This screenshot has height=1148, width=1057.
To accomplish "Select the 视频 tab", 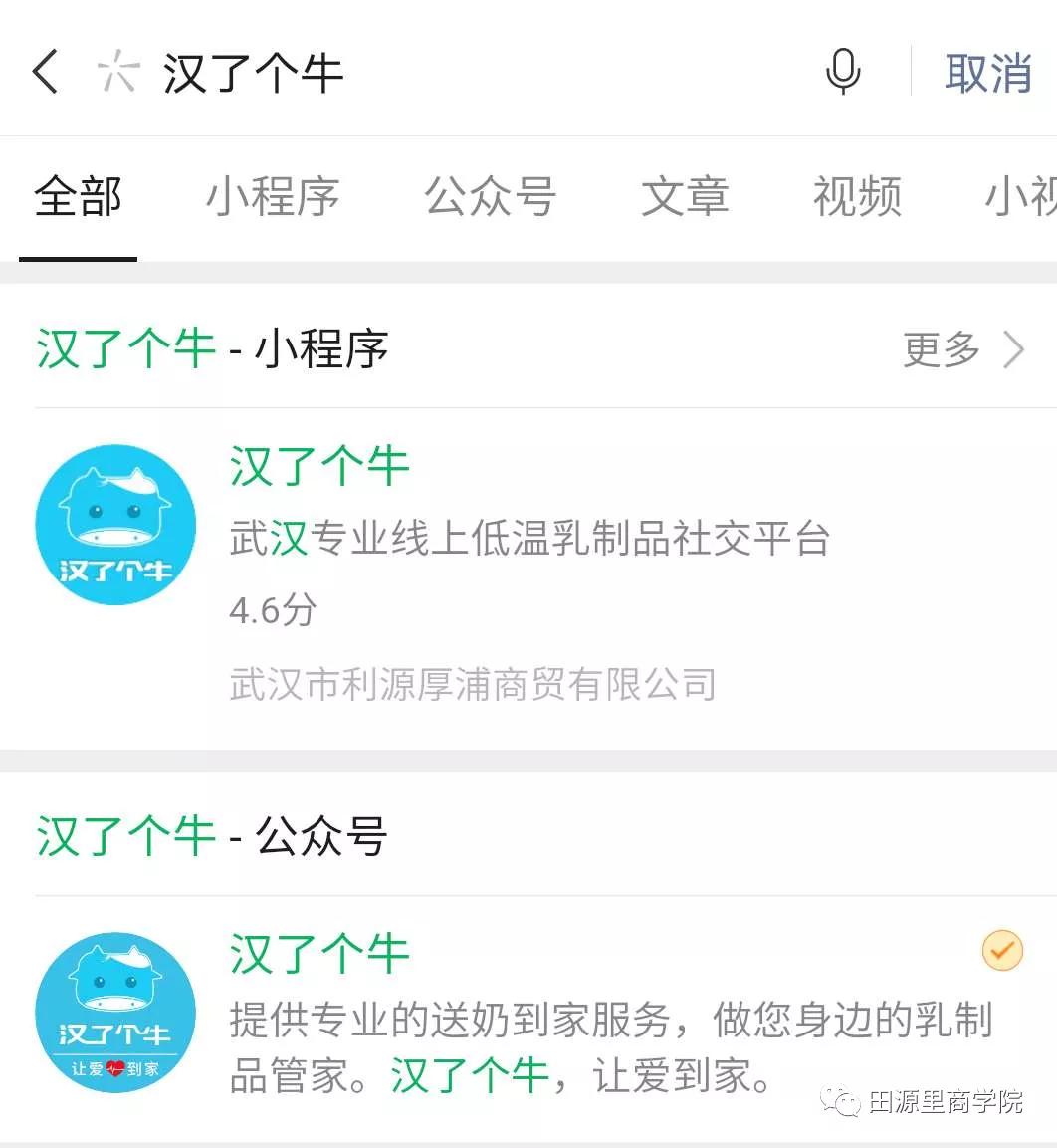I will 858,197.
